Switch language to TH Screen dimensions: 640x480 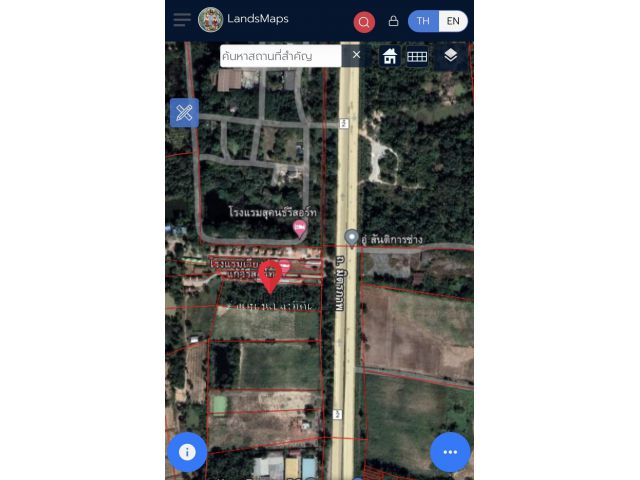click(423, 21)
